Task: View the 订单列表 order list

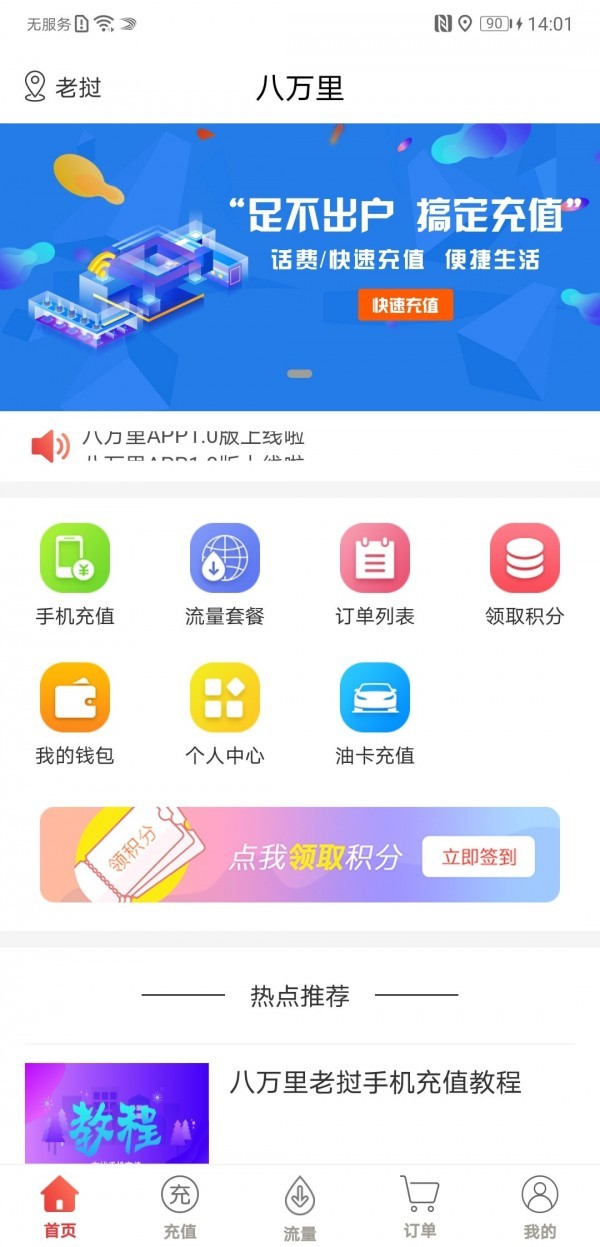Action: click(x=375, y=575)
